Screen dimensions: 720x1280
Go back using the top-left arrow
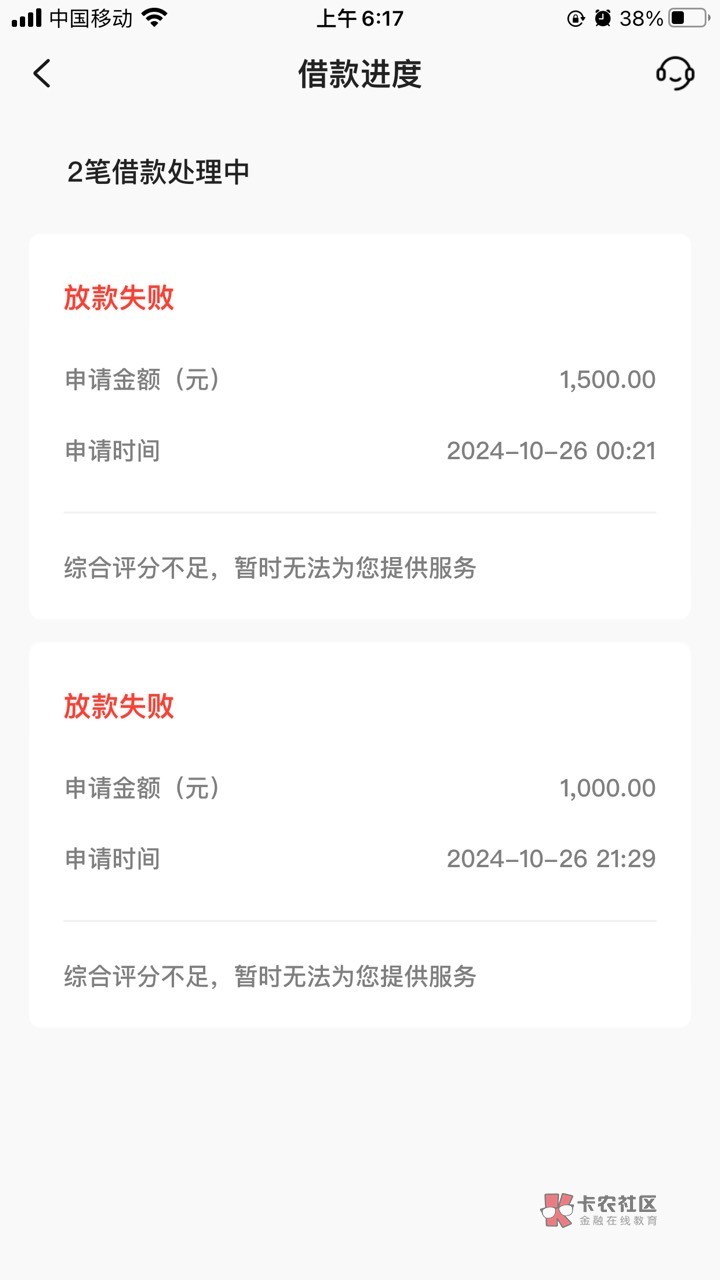[41, 74]
